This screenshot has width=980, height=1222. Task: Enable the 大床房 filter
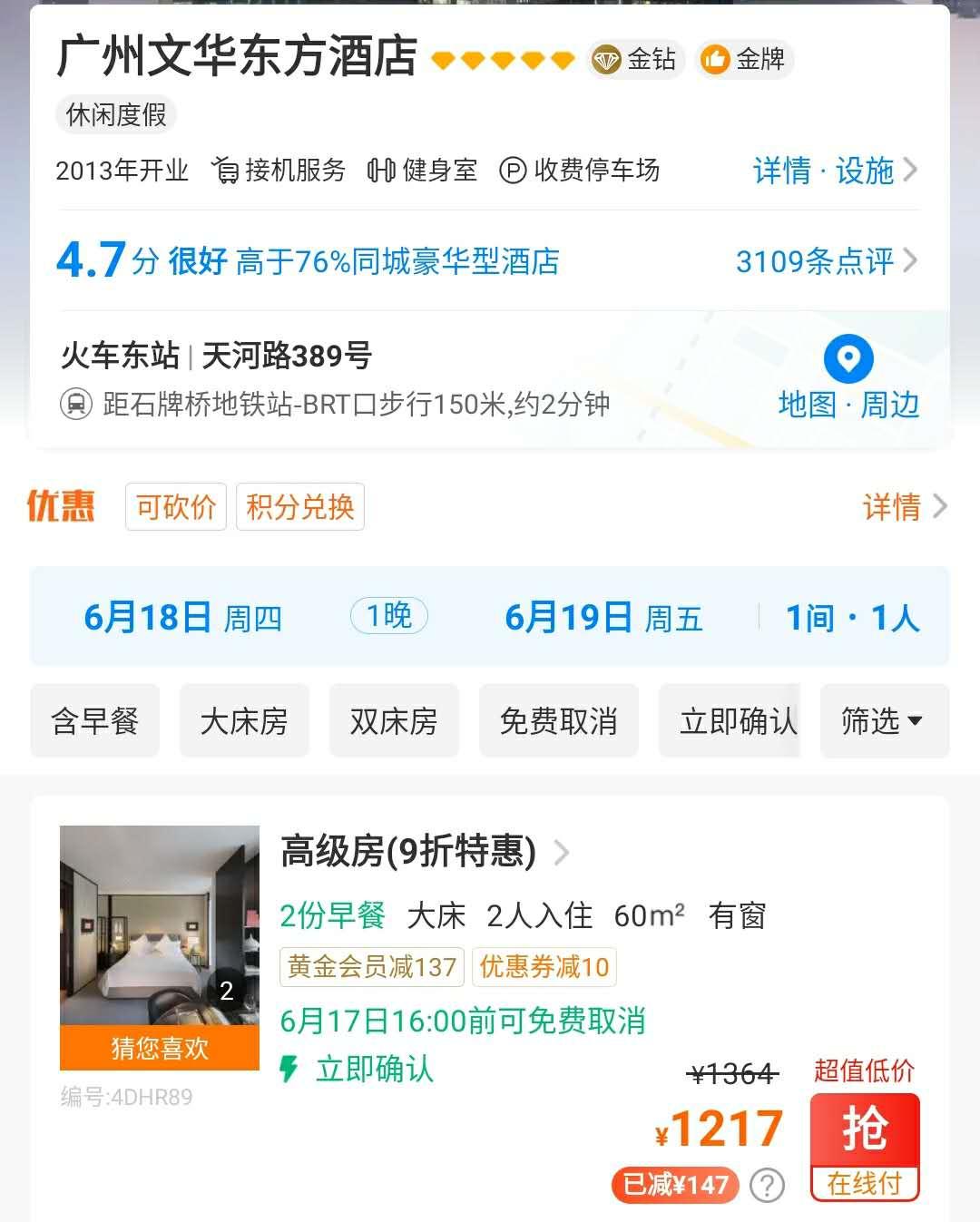244,720
